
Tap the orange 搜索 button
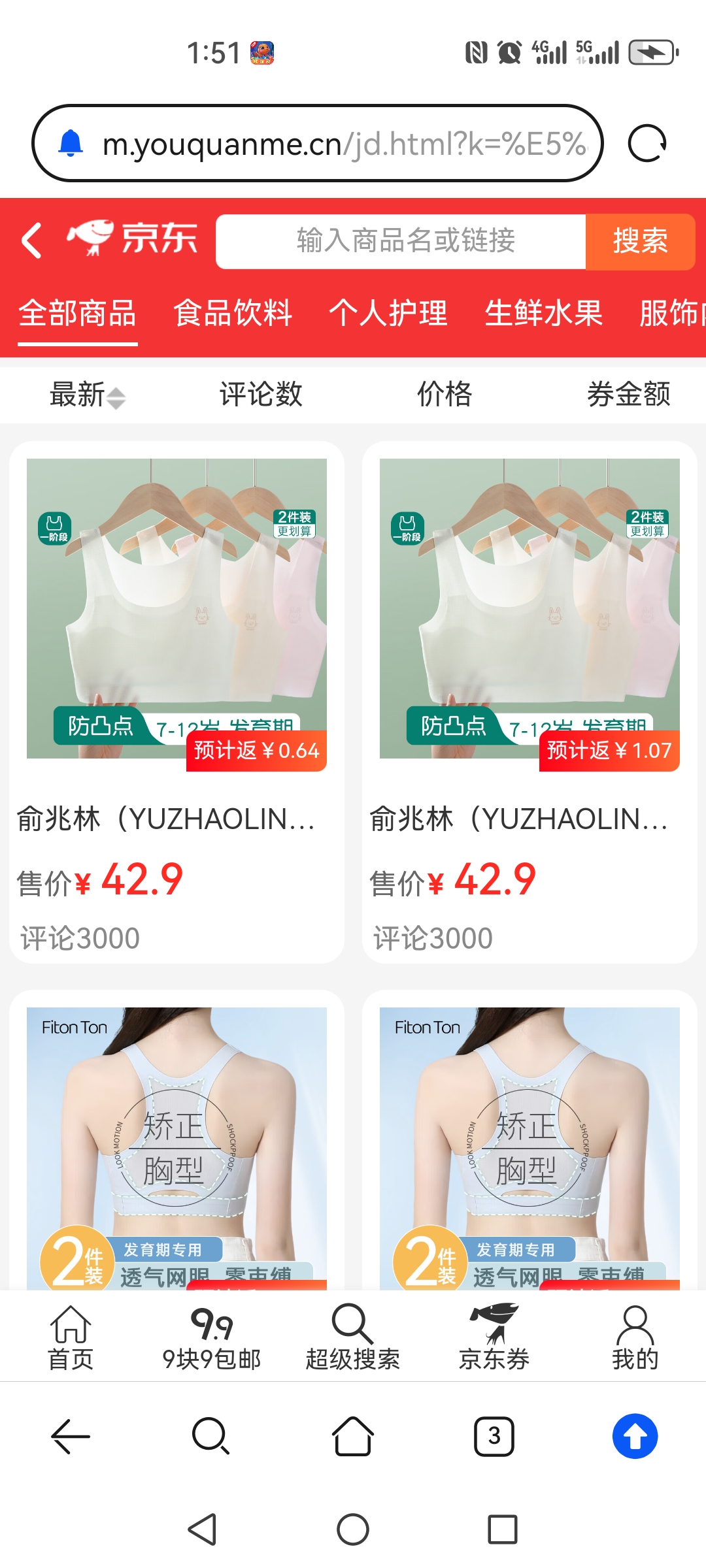click(640, 241)
